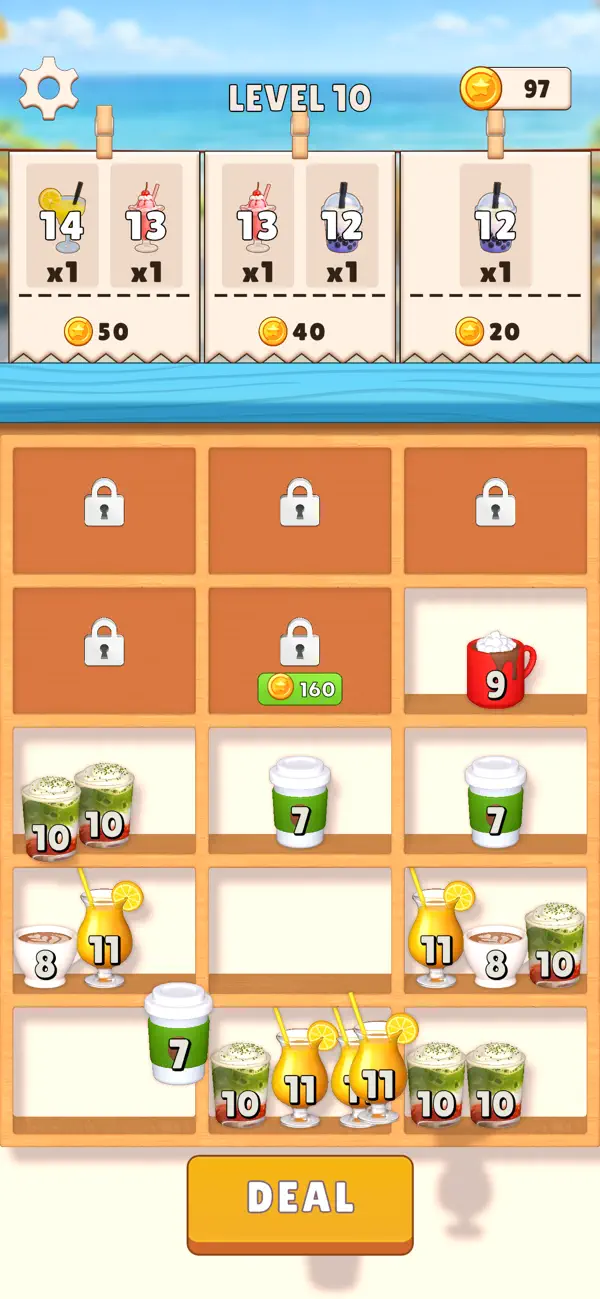Select the order ticket worth 40 coins
The width and height of the screenshot is (600, 1299).
[300, 257]
